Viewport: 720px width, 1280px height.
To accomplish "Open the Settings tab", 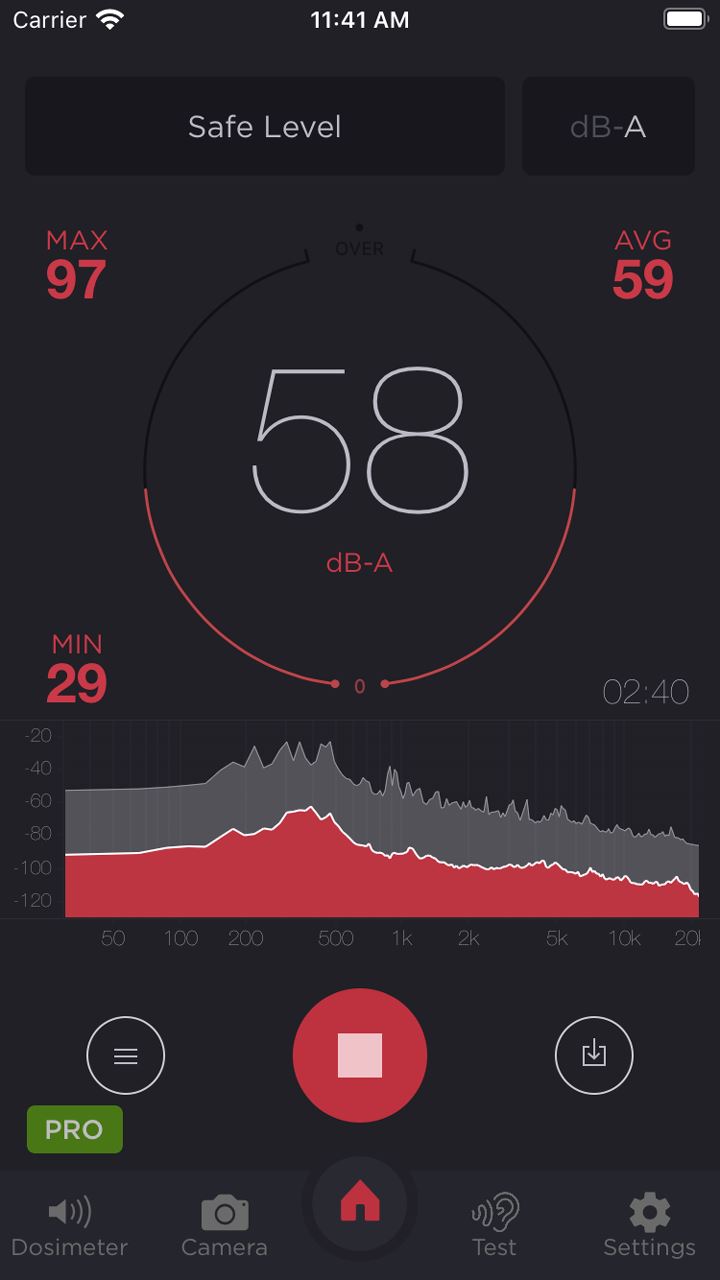I will [x=649, y=1227].
